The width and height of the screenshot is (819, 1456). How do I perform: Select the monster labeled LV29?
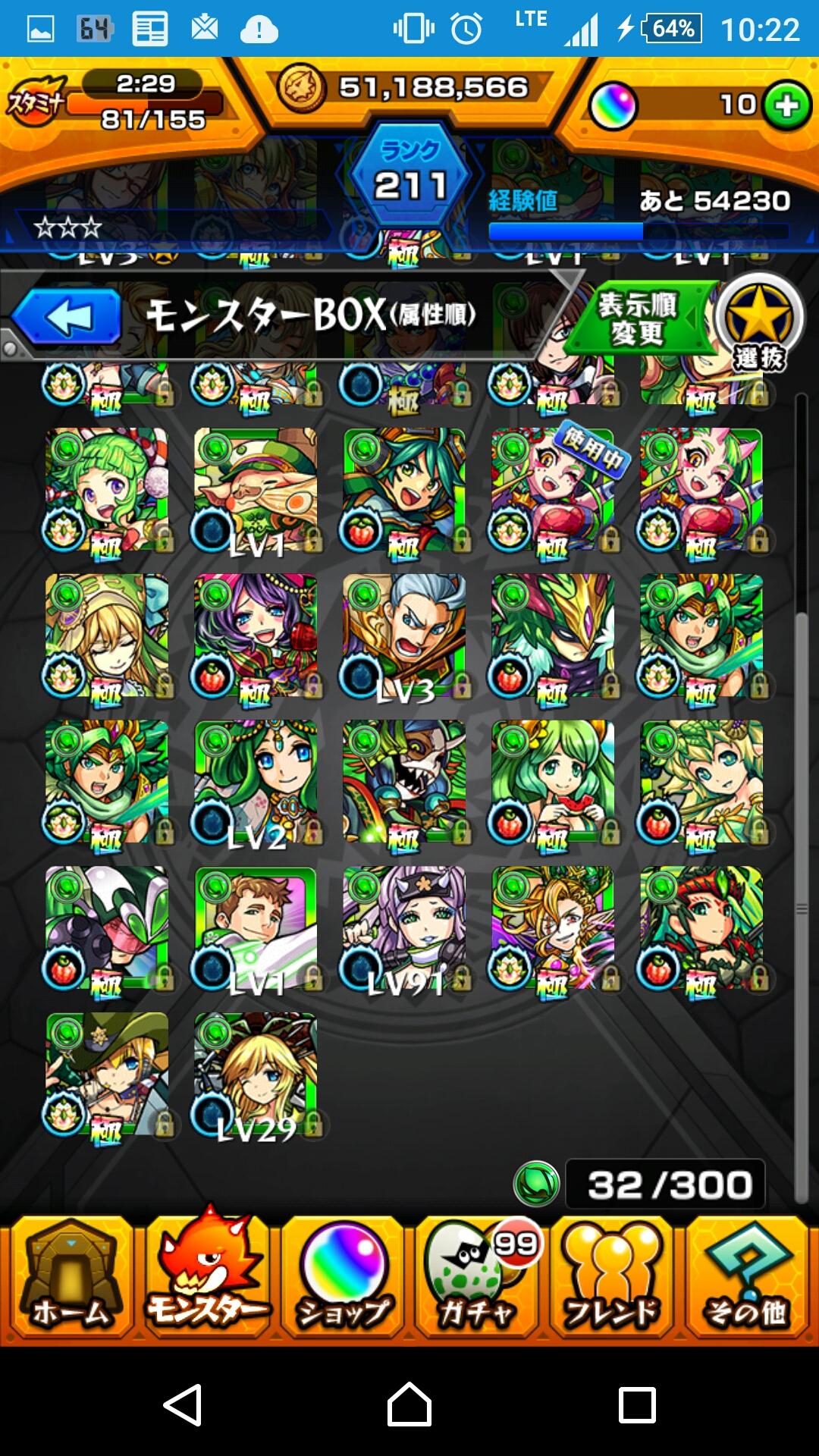tap(256, 1075)
